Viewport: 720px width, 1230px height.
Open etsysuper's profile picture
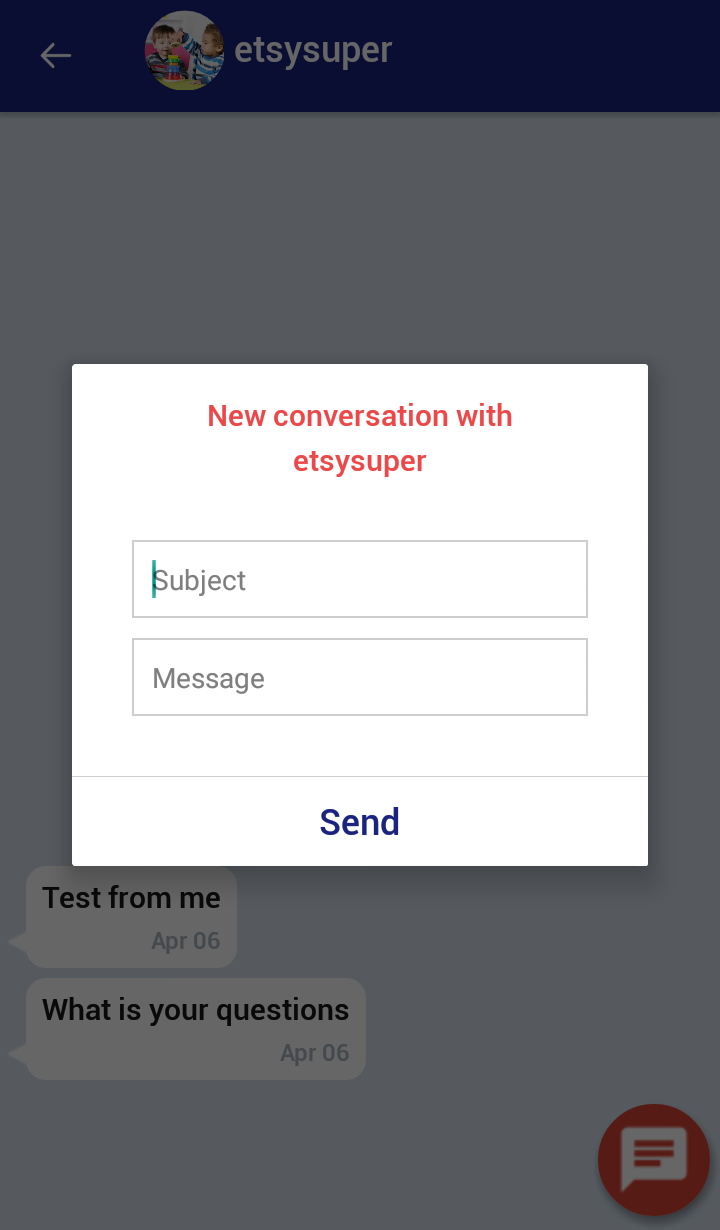coord(184,51)
